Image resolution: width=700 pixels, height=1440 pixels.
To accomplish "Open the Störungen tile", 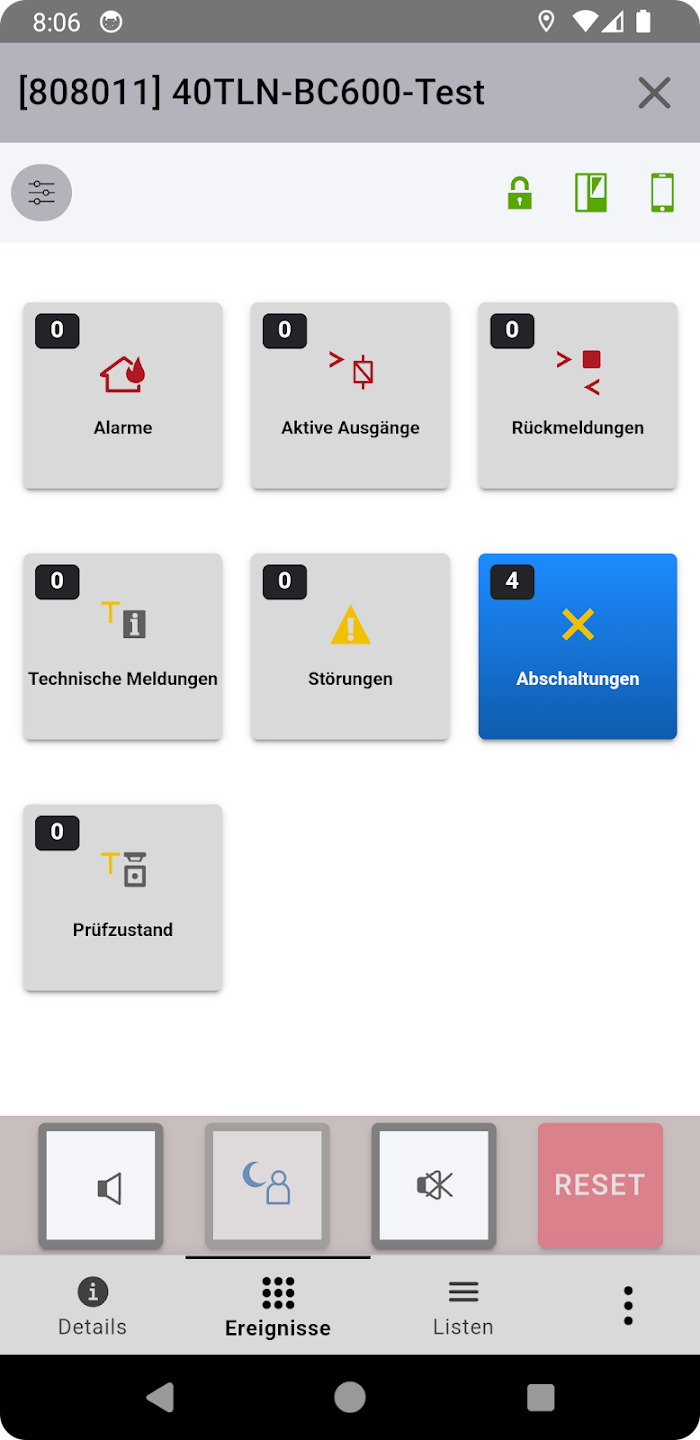I will (x=350, y=647).
